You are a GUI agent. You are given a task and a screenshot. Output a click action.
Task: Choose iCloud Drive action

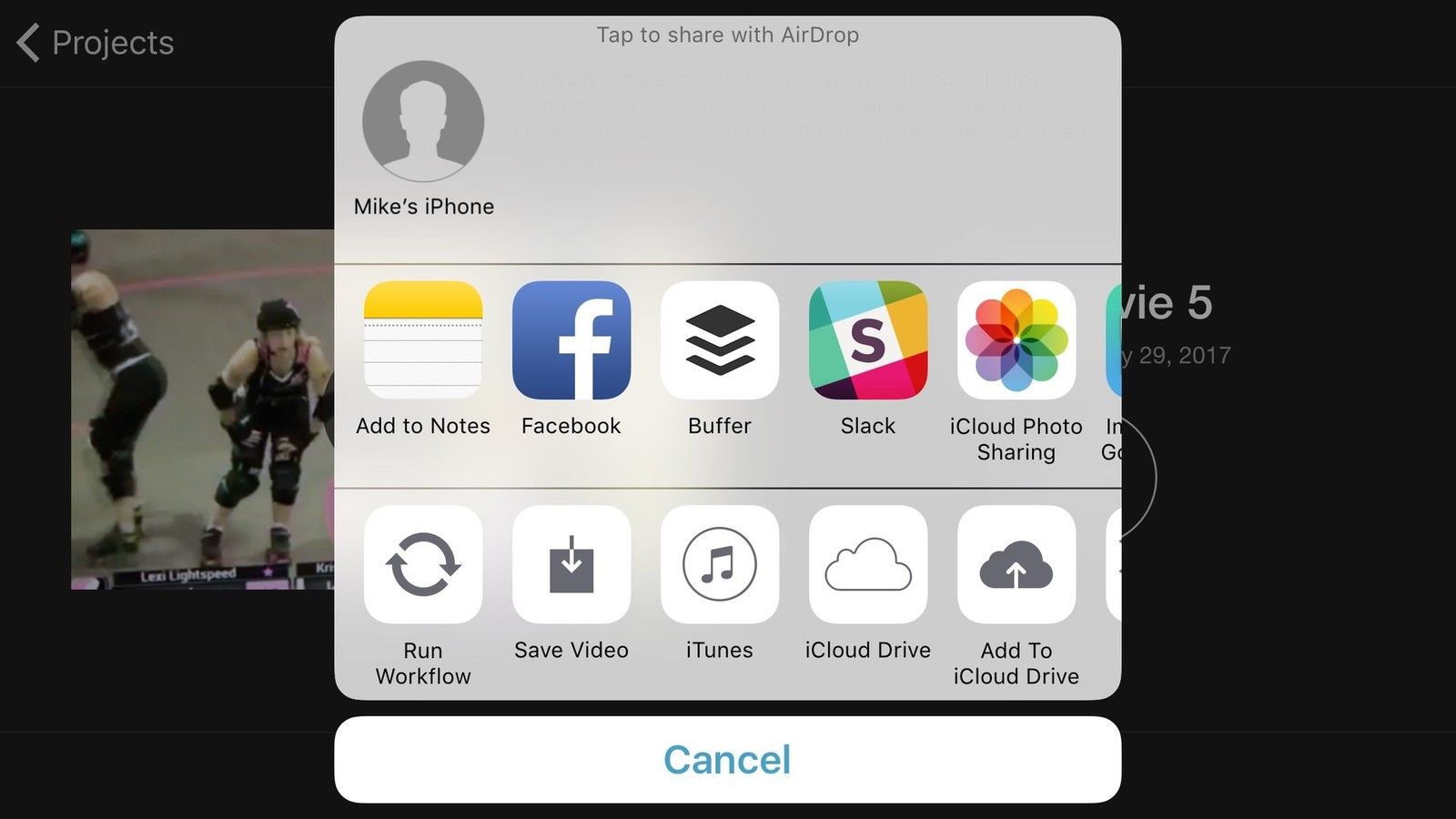pos(868,564)
